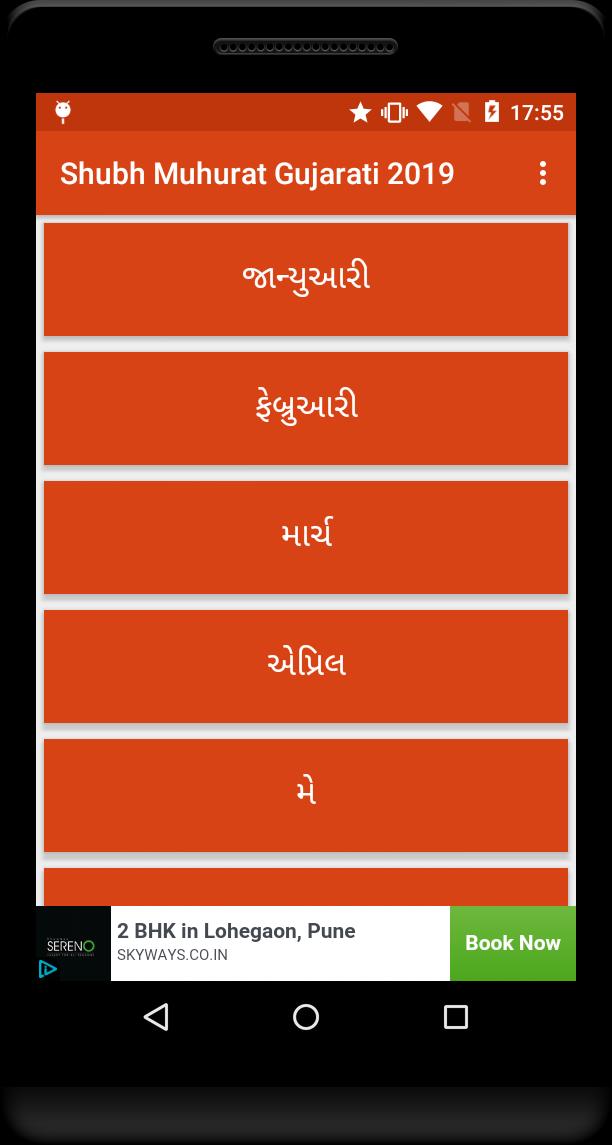This screenshot has width=612, height=1145.
Task: Select the ફેબ્રુઆરી (February) button
Action: point(306,408)
